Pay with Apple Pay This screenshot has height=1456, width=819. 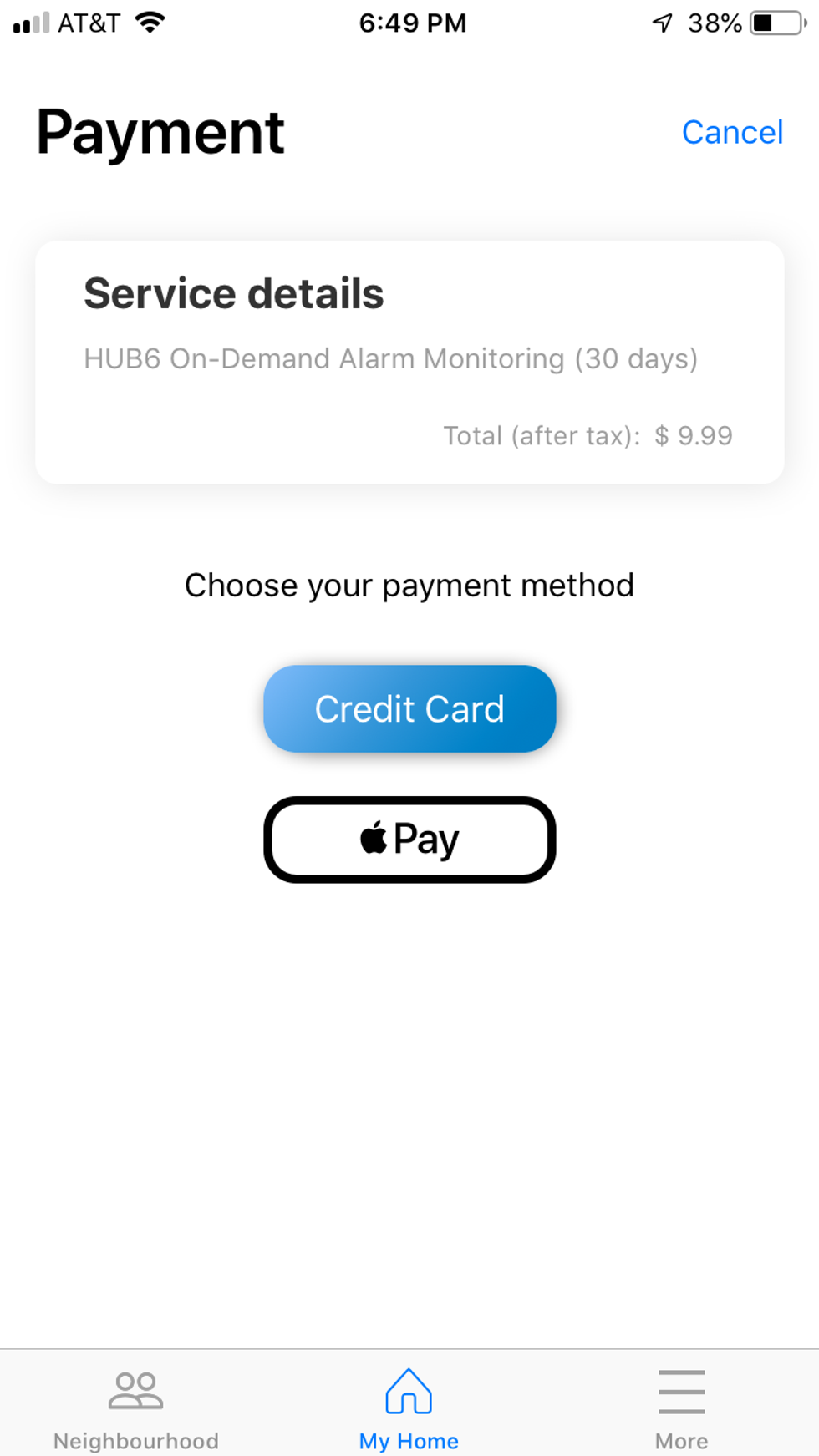tap(409, 839)
